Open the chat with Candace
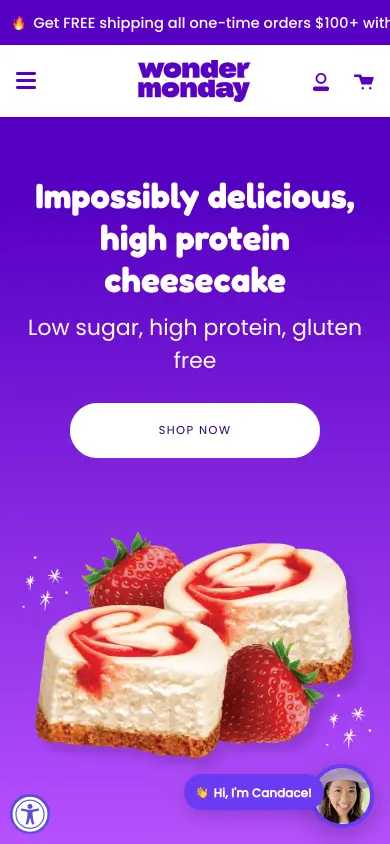 [x=280, y=794]
